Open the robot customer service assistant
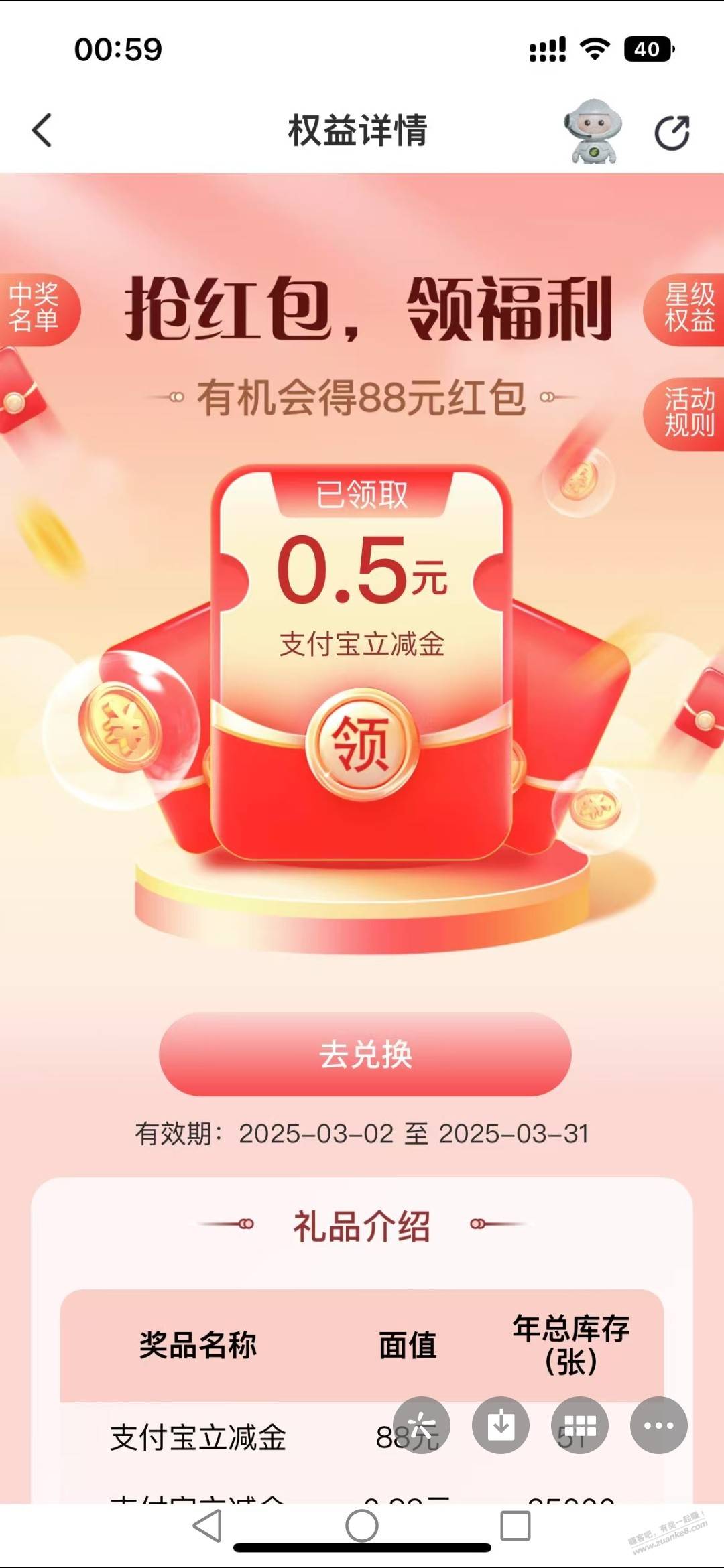Screen dimensions: 724x1568 (593, 131)
